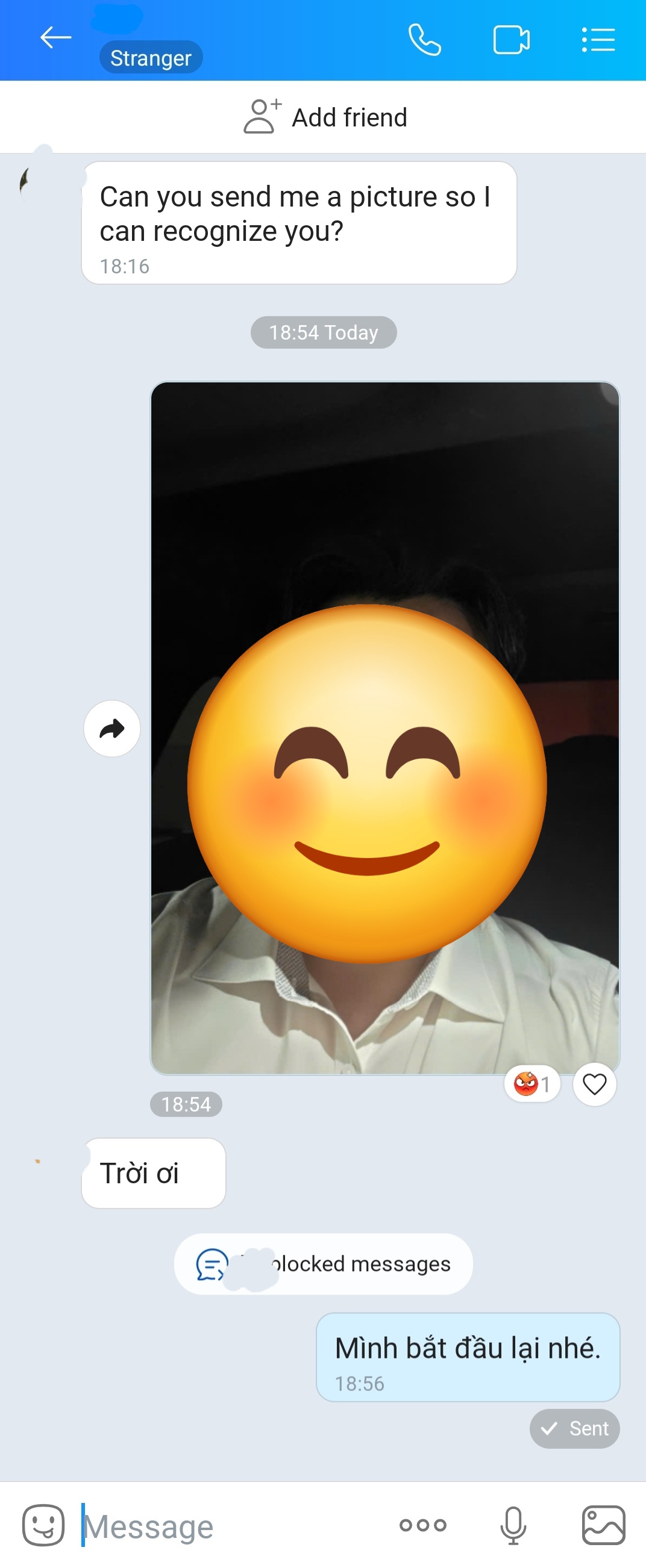
Task: View the angry reaction on the photo
Action: [532, 1084]
